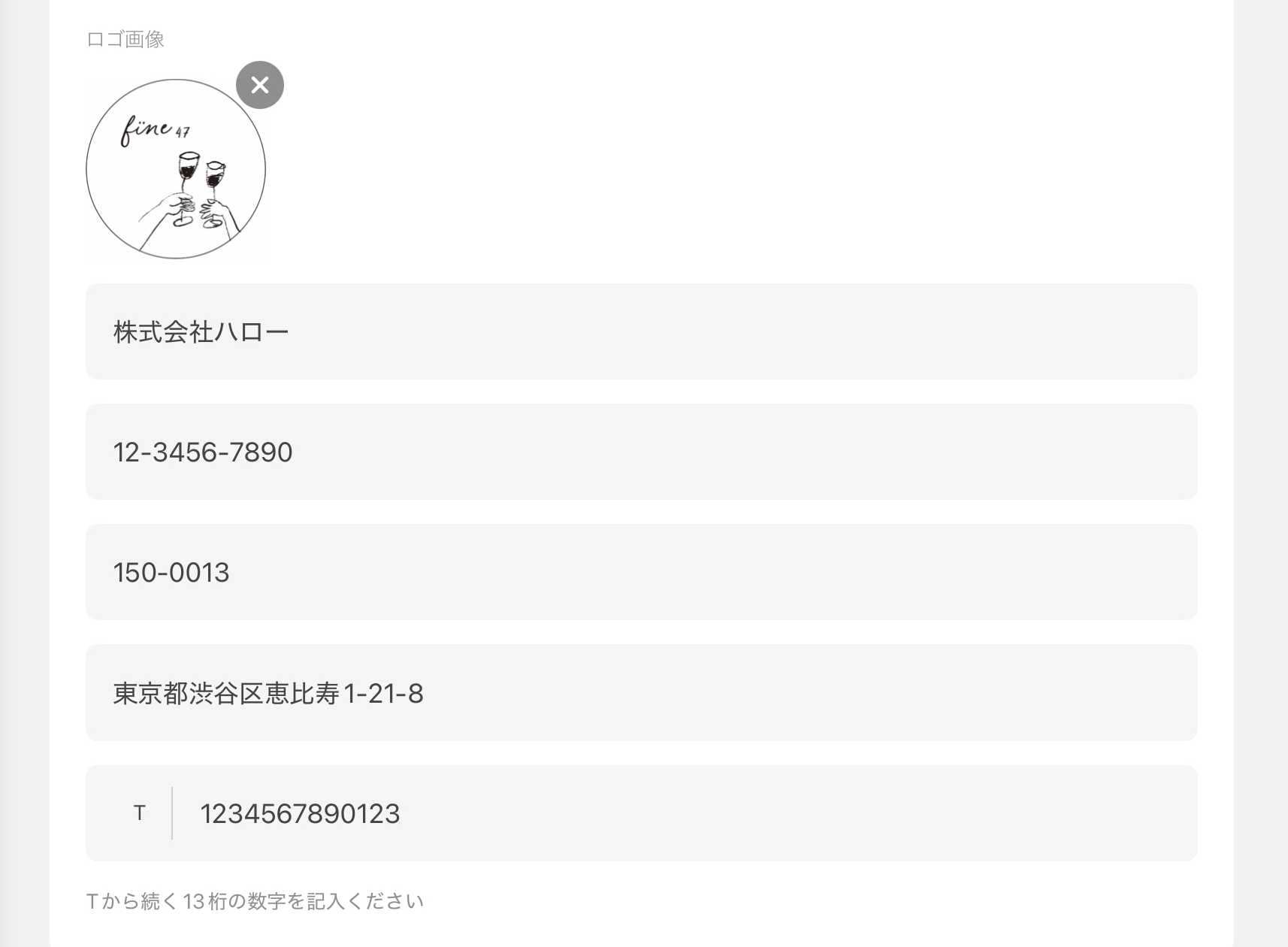Edit the company name field 株式会社ハロー
This screenshot has height=947, width=1288.
tap(641, 331)
